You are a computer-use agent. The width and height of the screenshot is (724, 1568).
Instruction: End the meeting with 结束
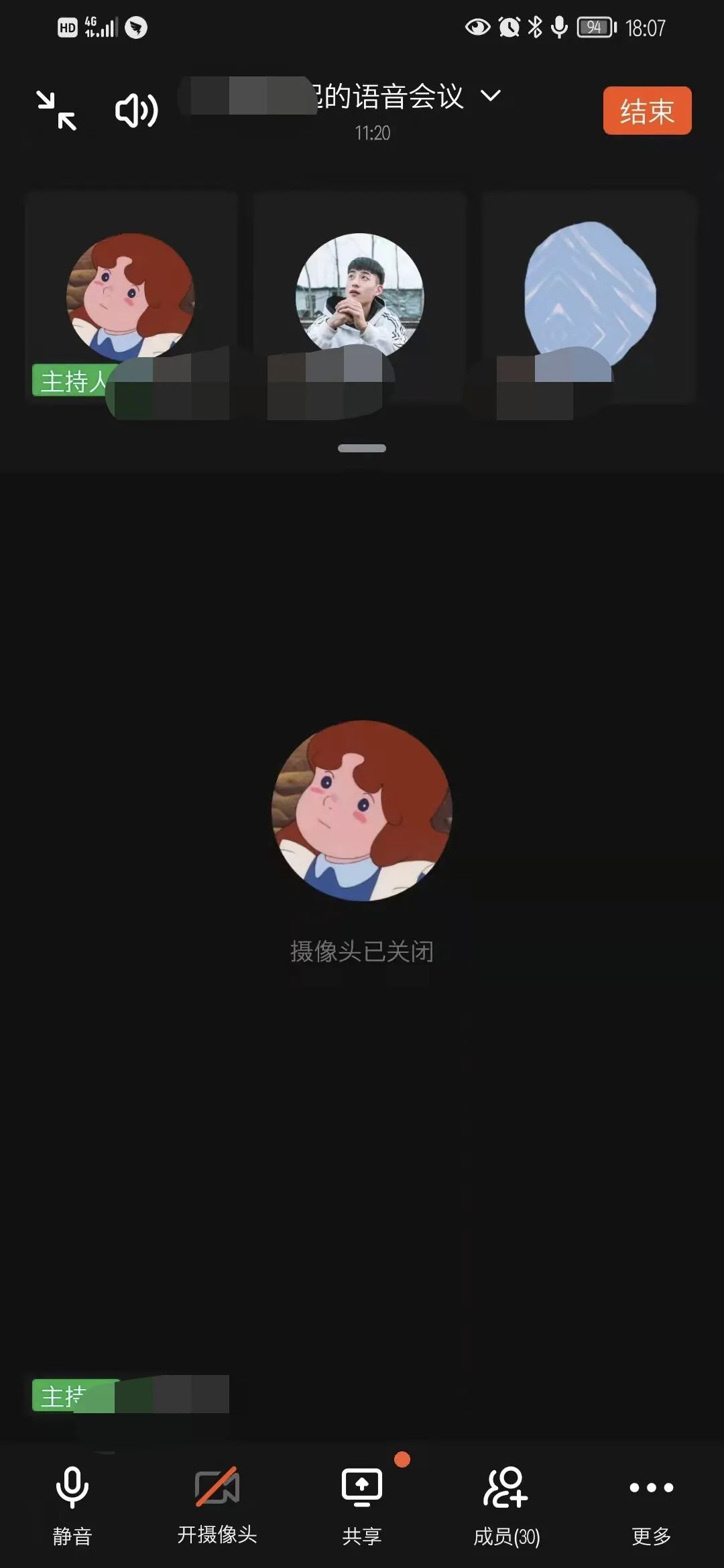point(647,111)
